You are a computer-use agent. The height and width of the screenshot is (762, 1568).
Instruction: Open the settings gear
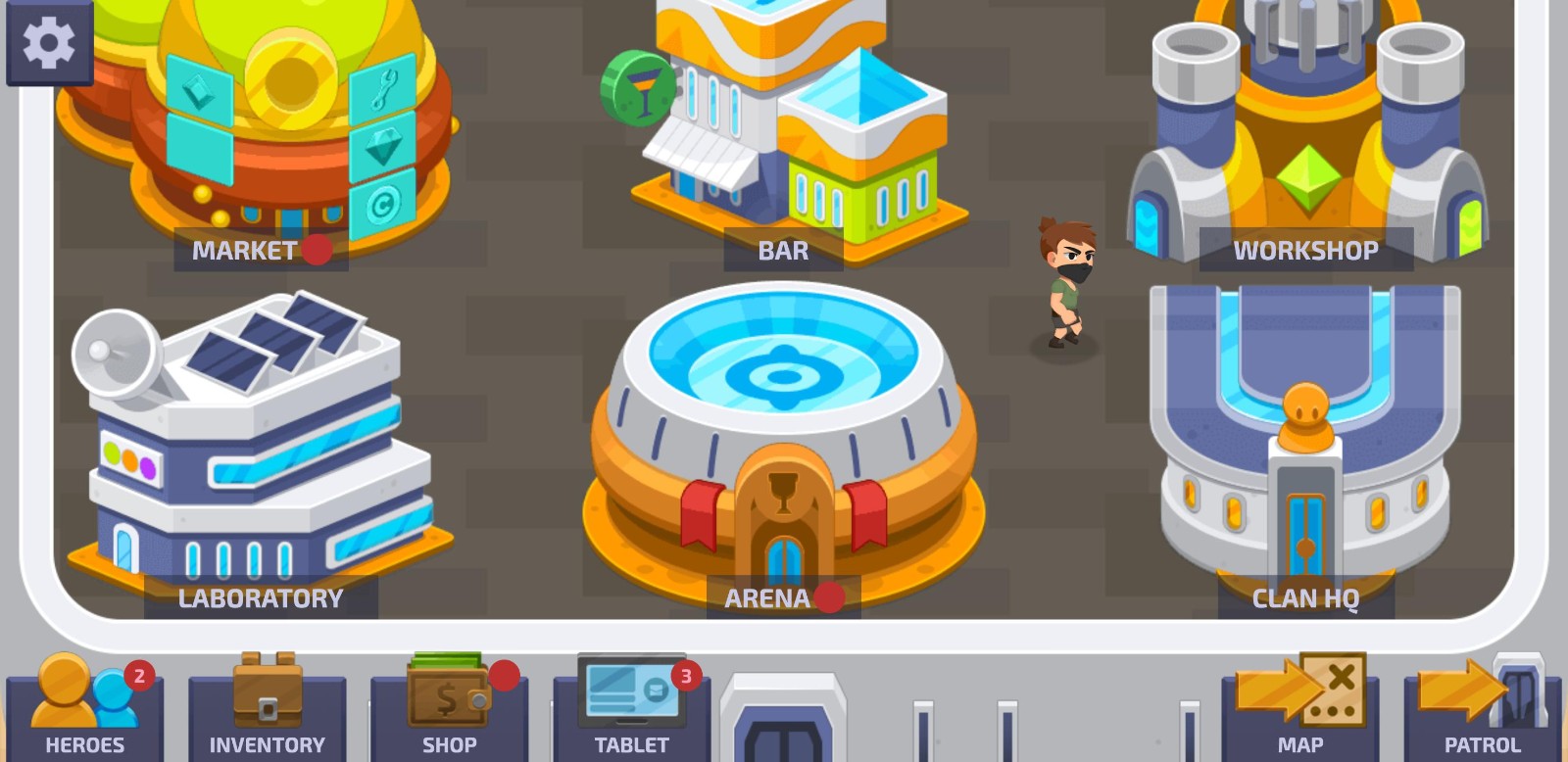point(48,42)
